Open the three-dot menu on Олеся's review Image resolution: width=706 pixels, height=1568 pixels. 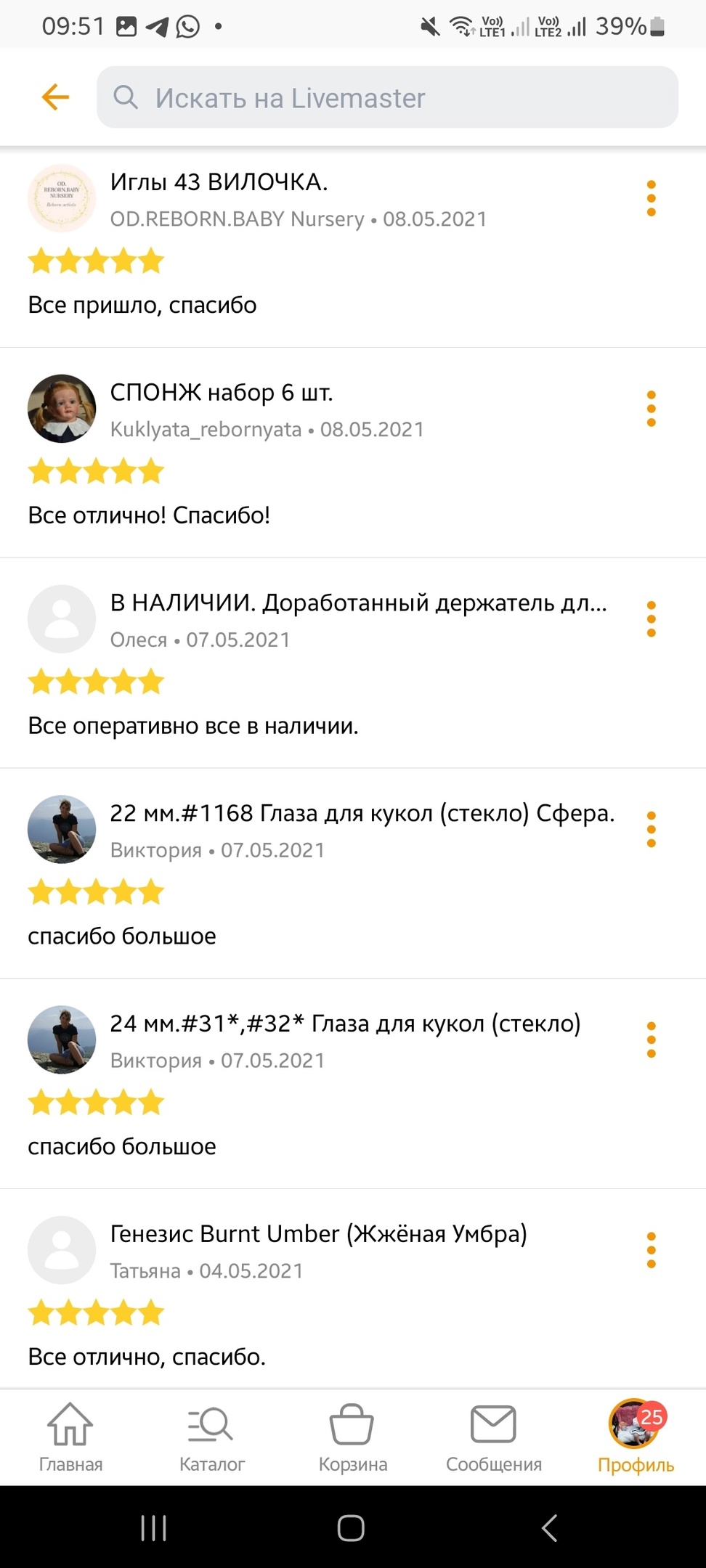tap(651, 619)
